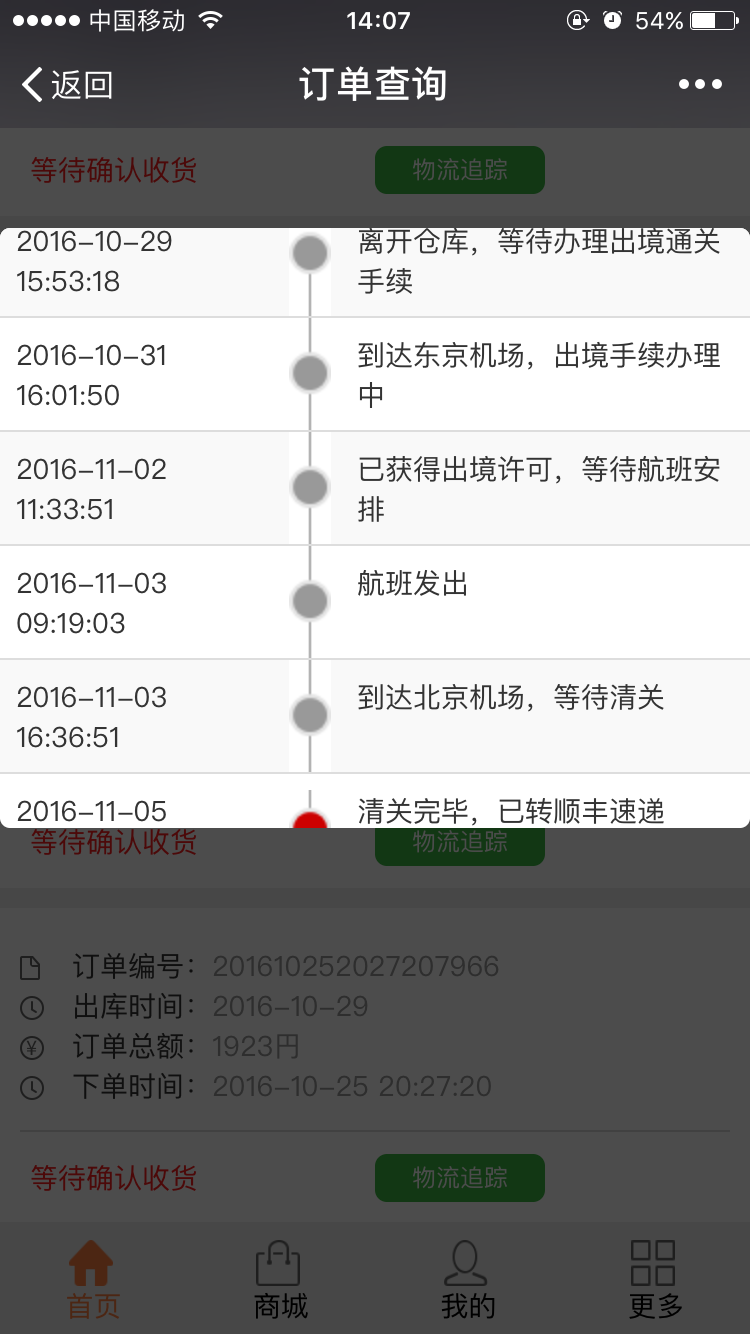Go back using the 返回 button
The width and height of the screenshot is (750, 1334).
[67, 85]
